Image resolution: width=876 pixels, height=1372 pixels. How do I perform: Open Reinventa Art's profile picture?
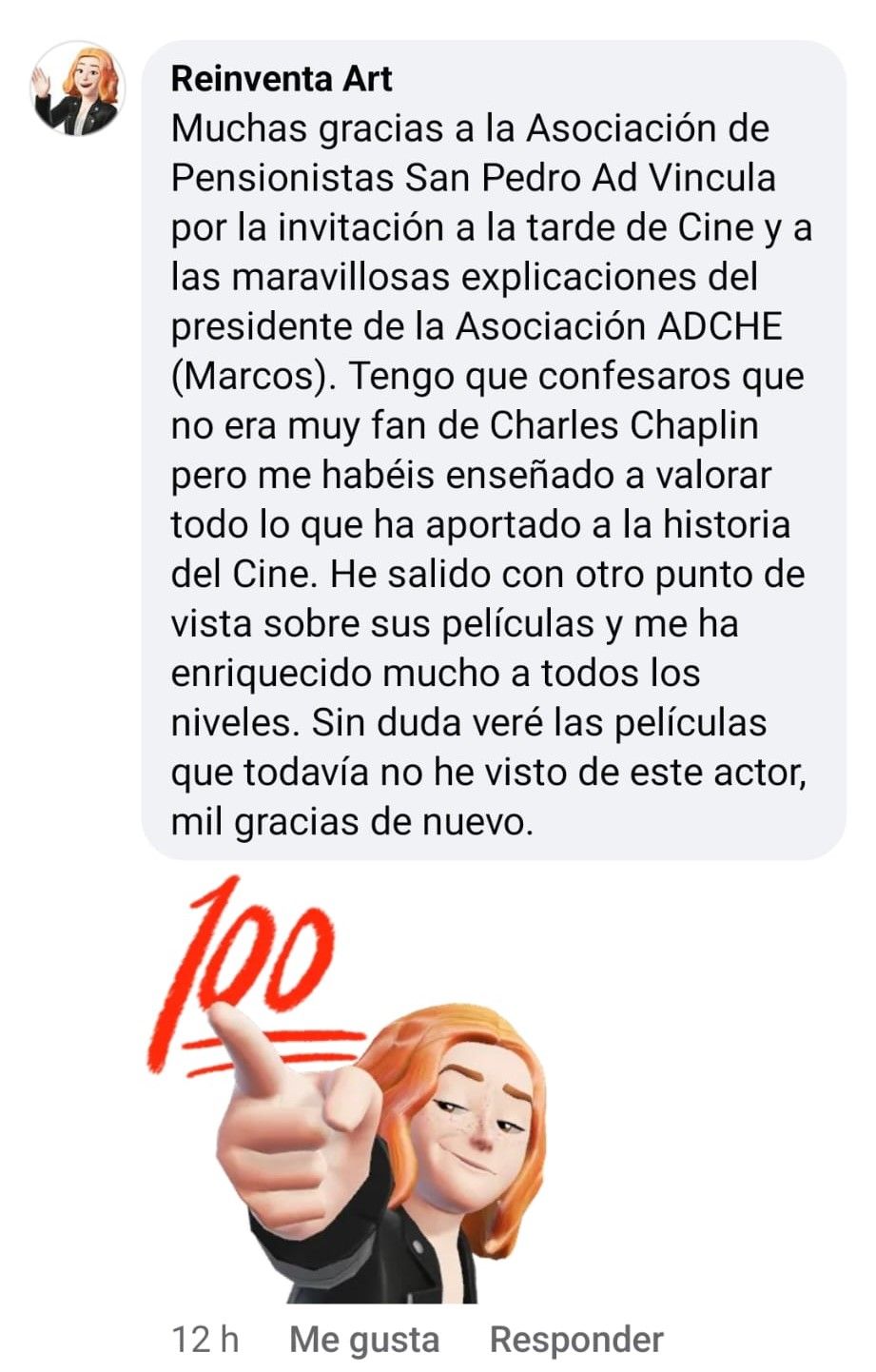pos(79,90)
